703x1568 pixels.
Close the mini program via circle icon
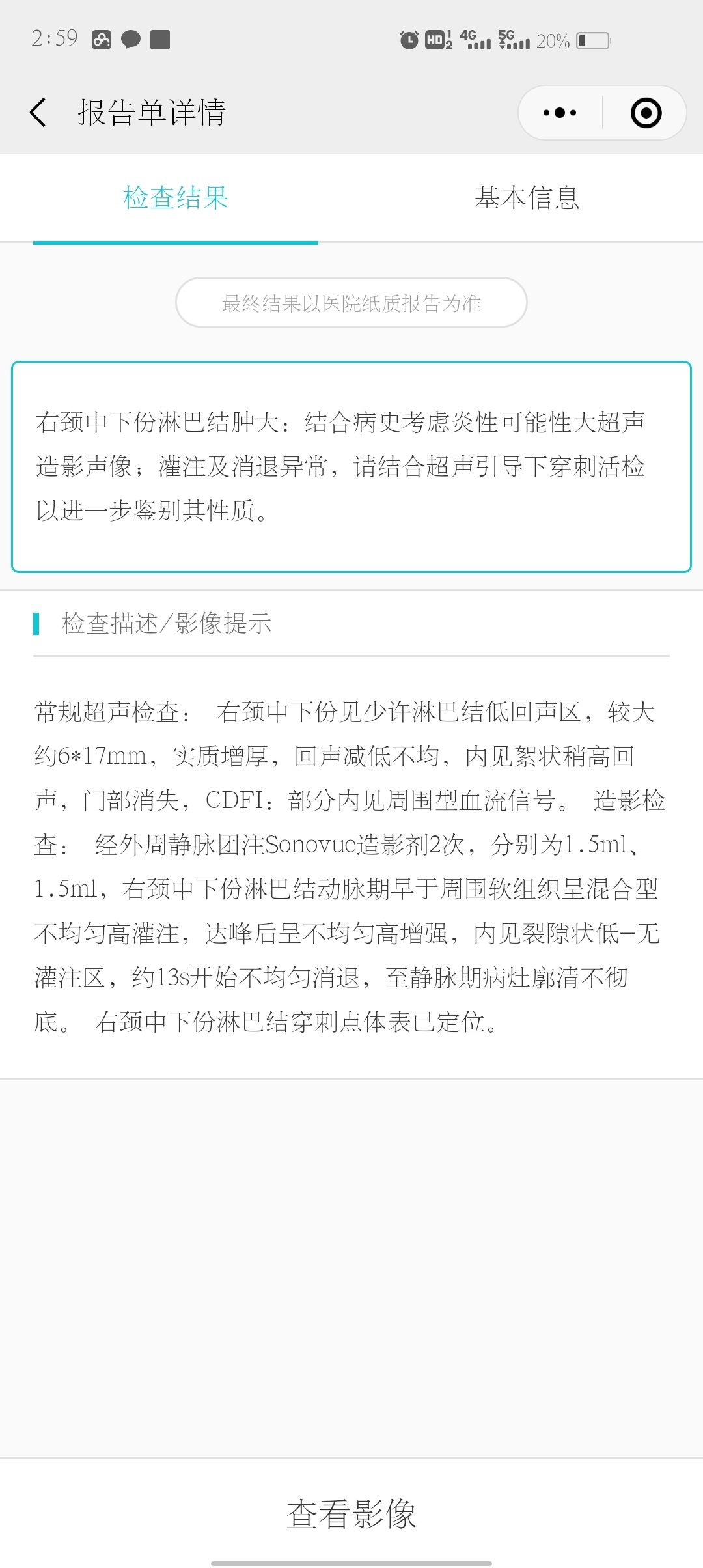(x=646, y=113)
